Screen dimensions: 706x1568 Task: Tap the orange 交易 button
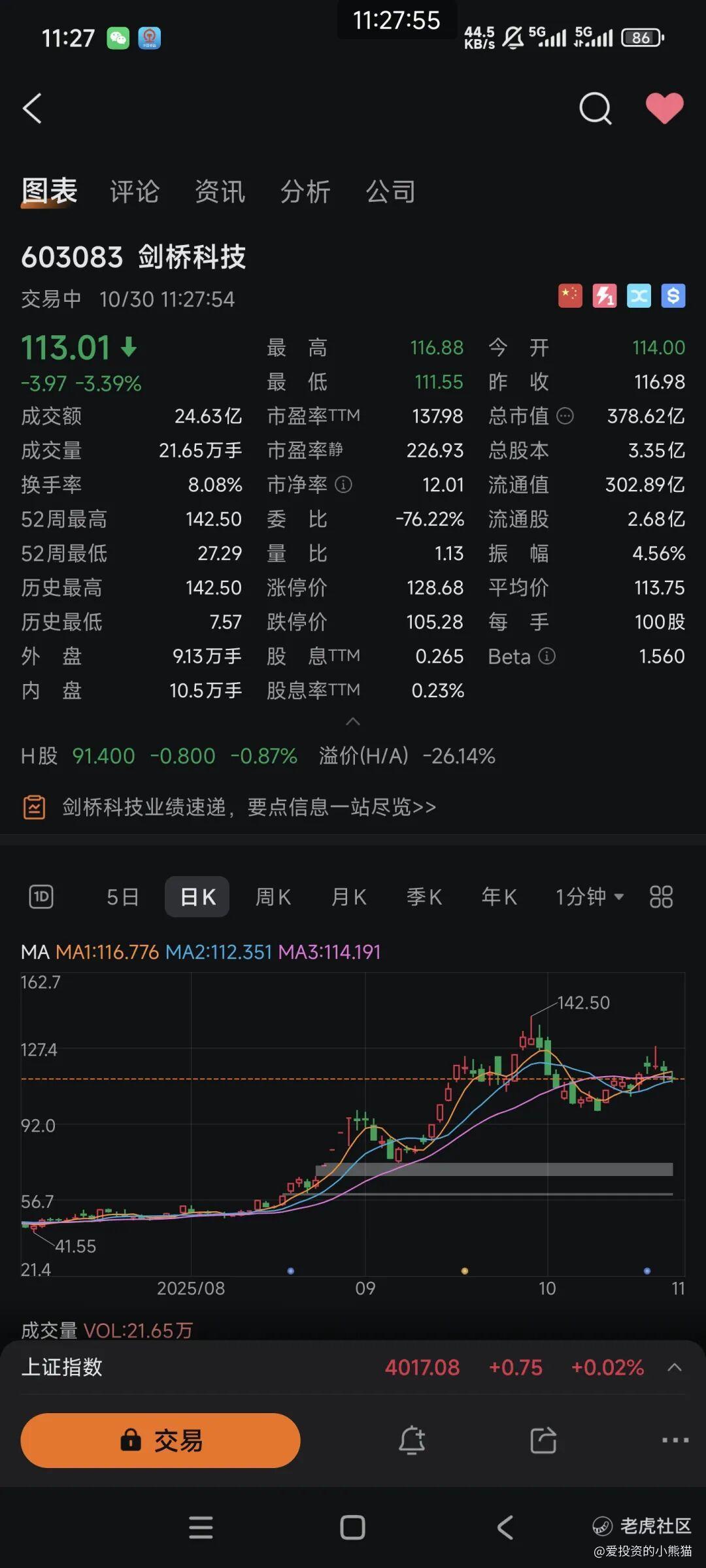(161, 1441)
